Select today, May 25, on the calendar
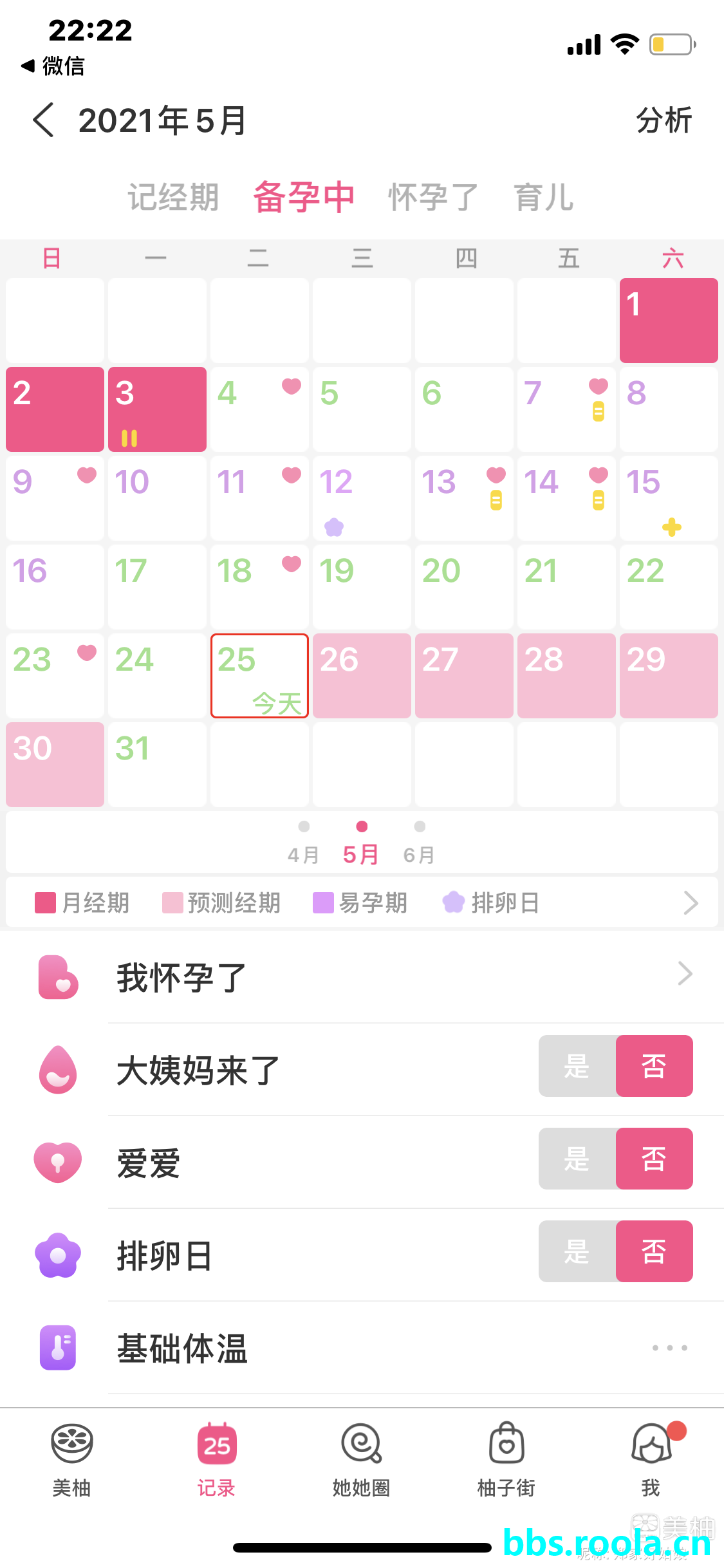 (x=259, y=675)
